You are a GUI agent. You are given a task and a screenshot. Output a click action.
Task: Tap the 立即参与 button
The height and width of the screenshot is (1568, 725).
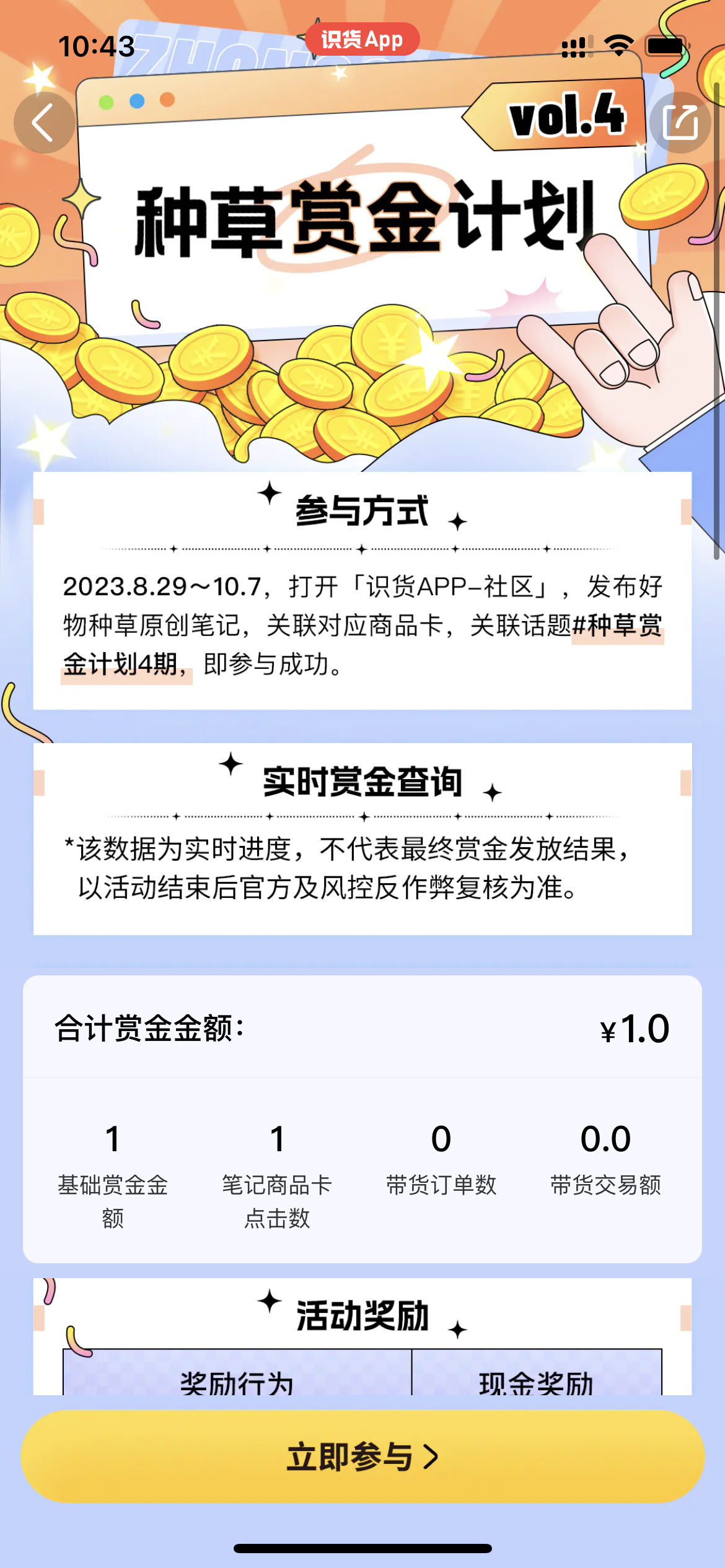click(x=362, y=1456)
